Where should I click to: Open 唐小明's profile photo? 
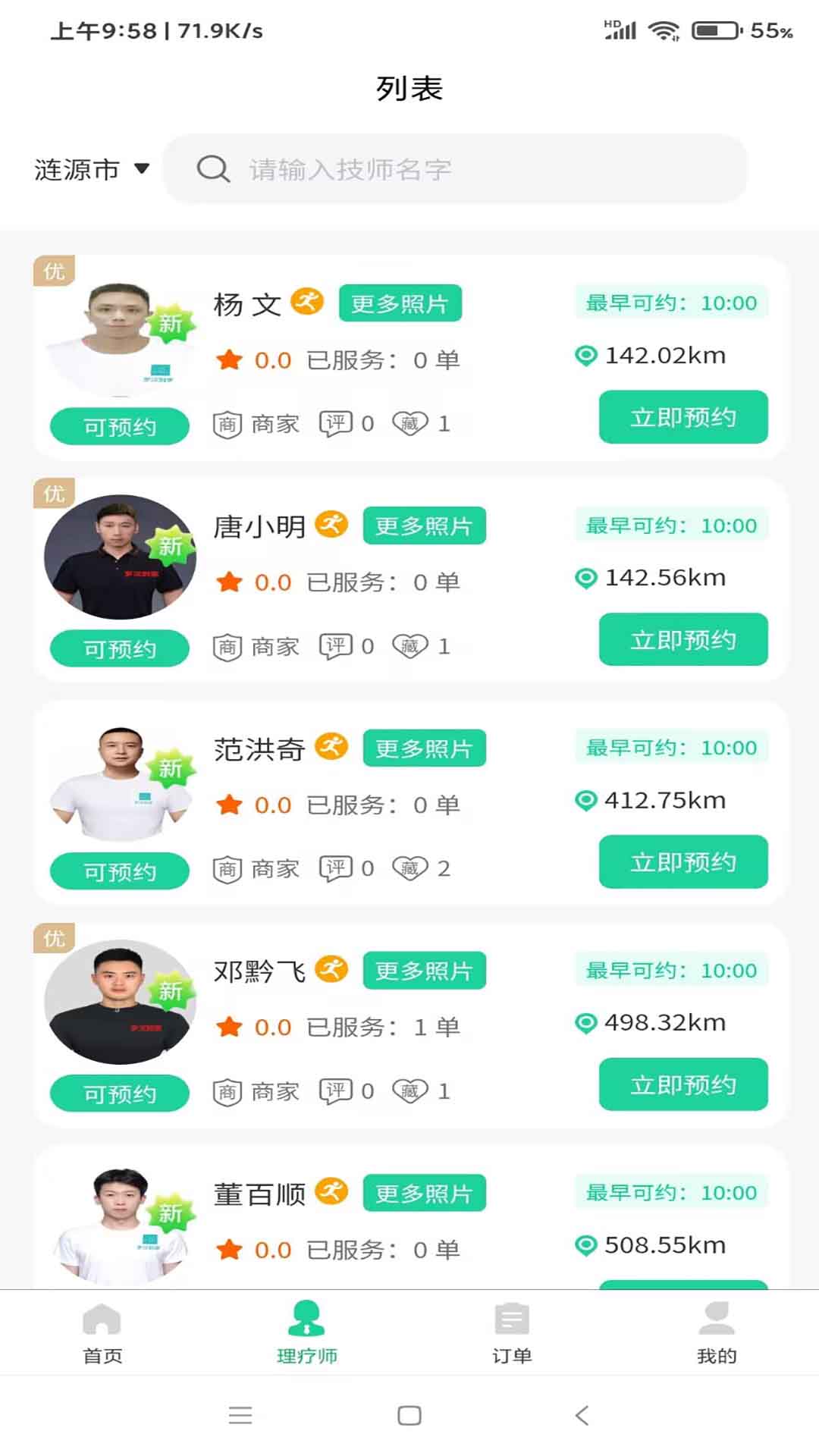tap(120, 557)
